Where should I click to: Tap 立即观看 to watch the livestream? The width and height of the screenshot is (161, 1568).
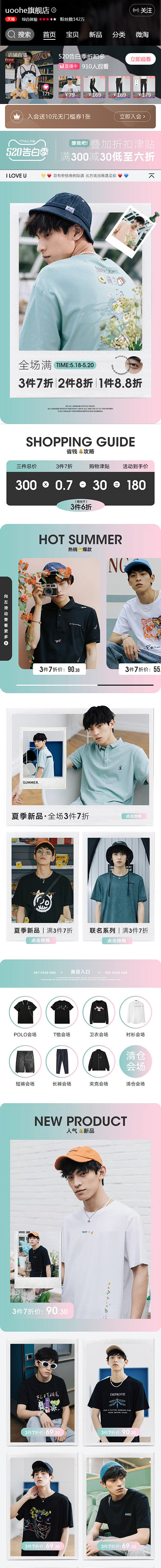tap(140, 59)
